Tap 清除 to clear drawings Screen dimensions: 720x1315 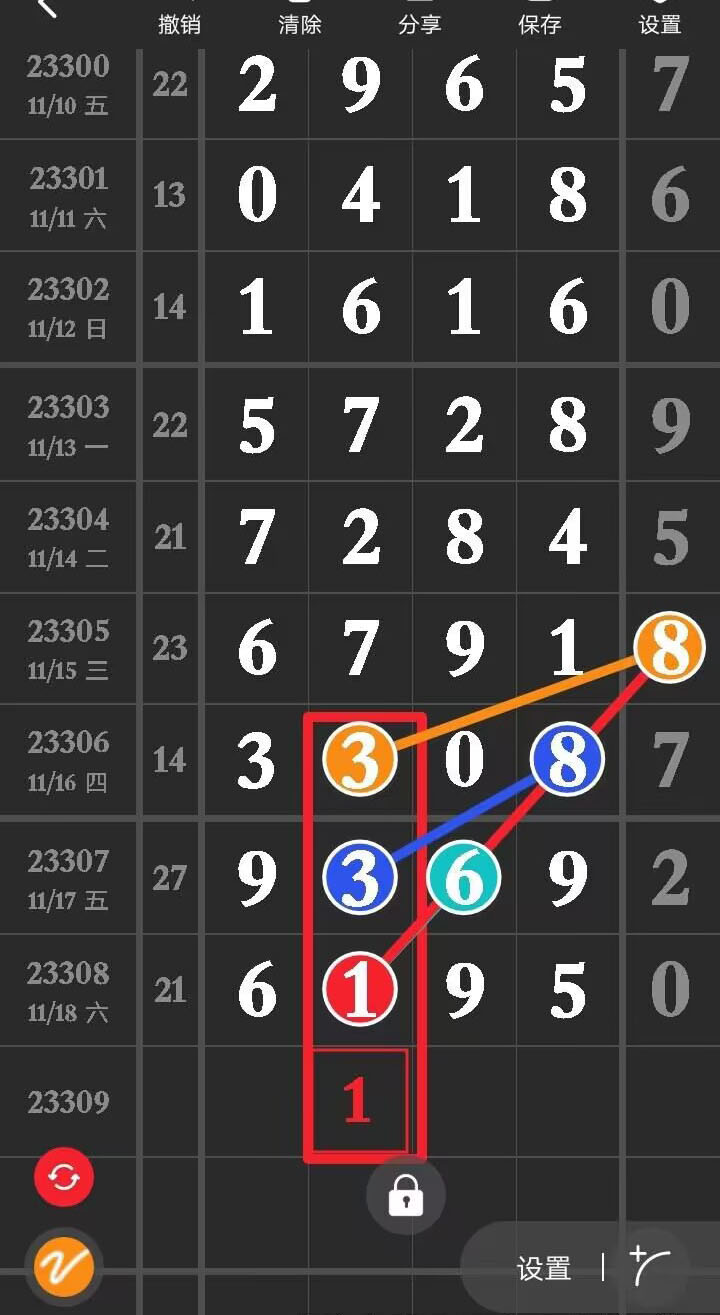click(x=300, y=24)
